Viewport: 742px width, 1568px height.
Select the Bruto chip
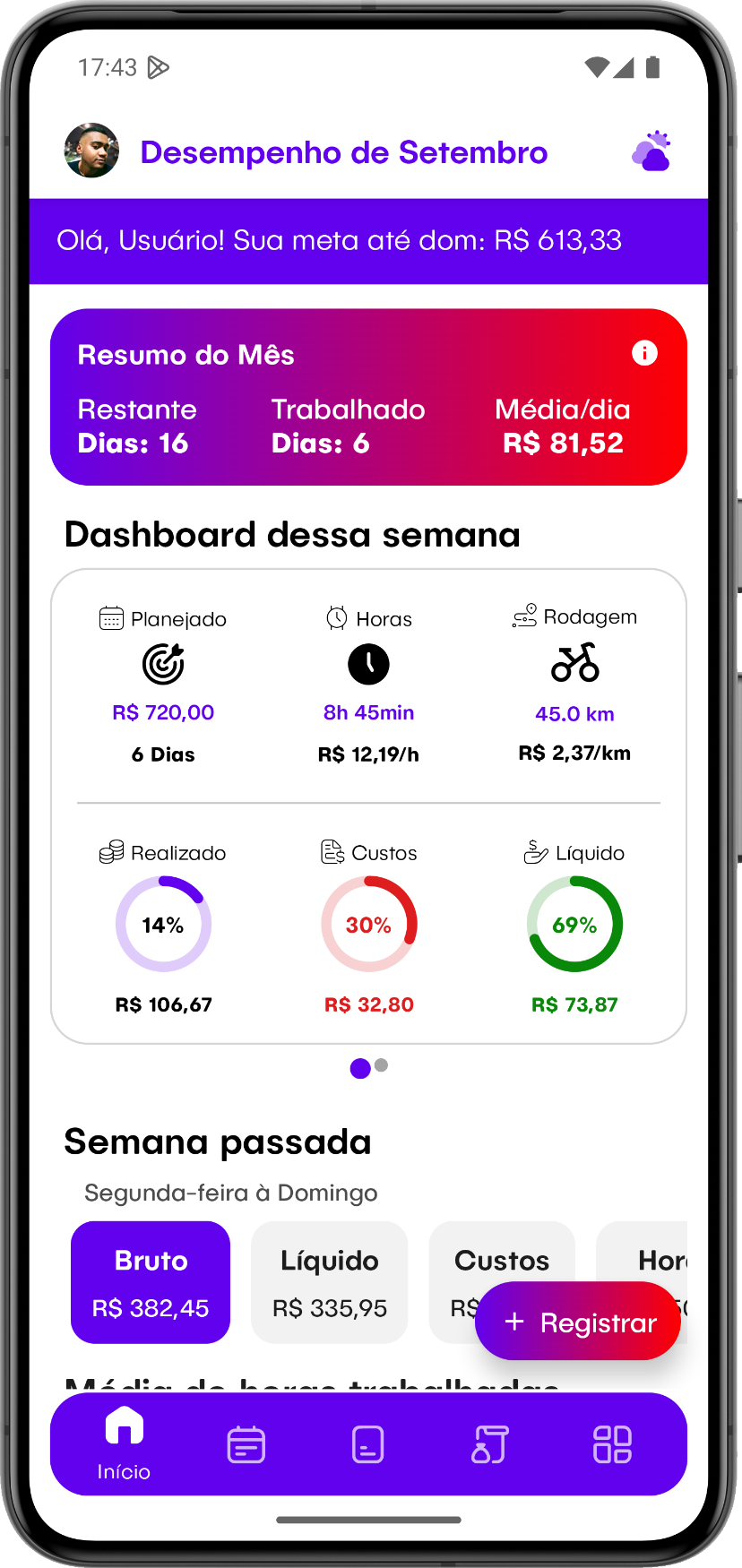pyautogui.click(x=151, y=1282)
